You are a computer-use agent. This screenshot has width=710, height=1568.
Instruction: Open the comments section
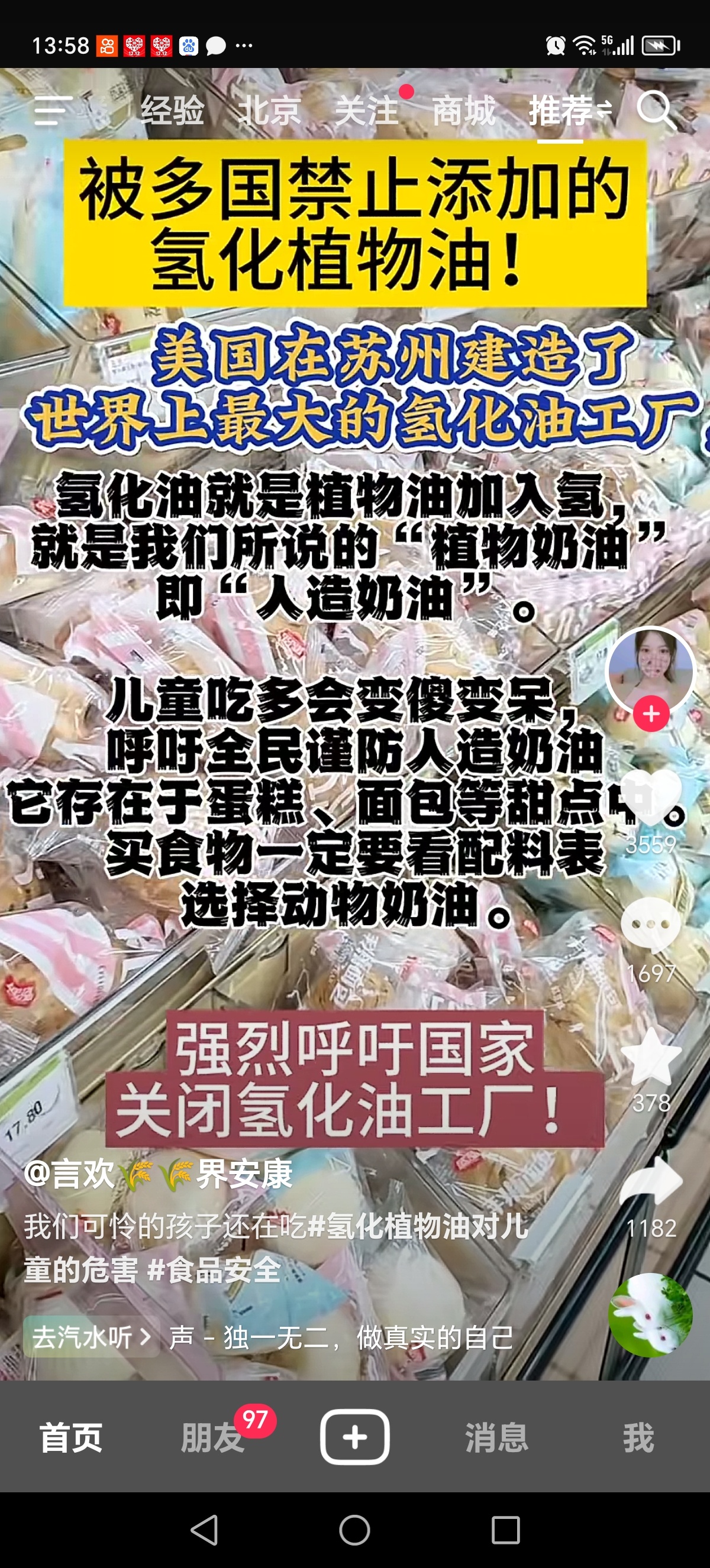tap(651, 925)
